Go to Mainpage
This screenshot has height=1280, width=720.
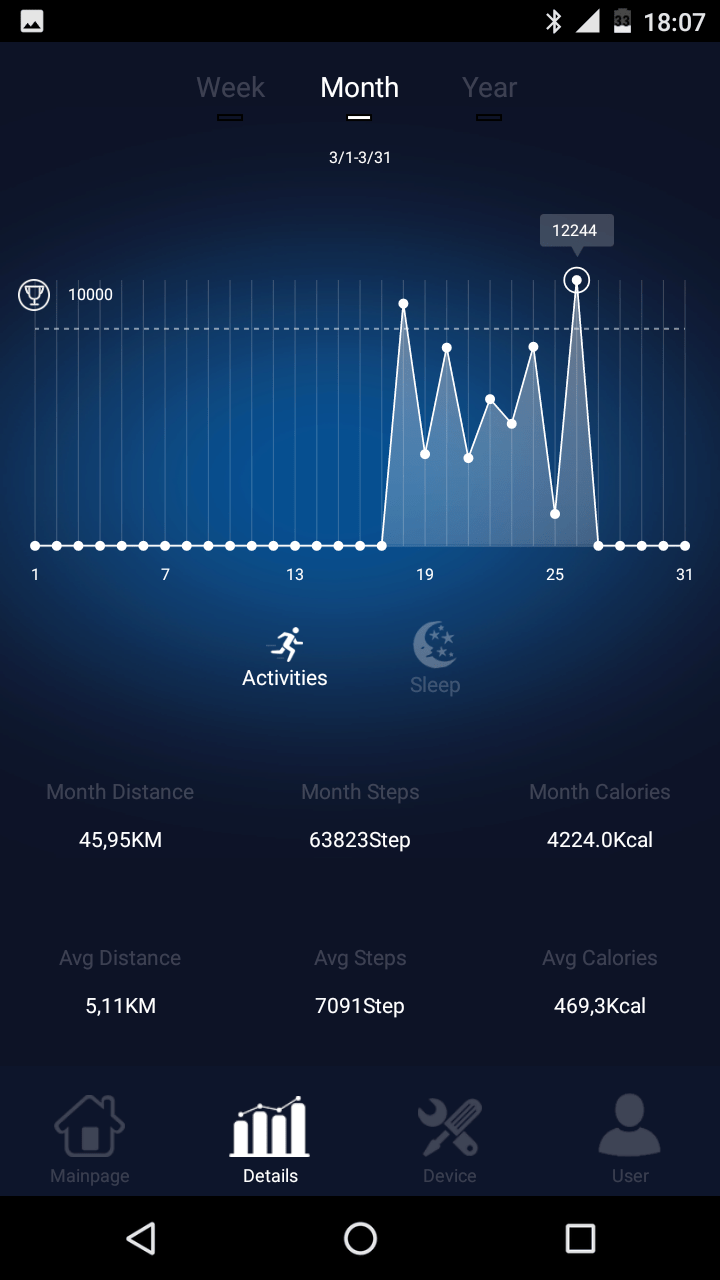point(90,1139)
